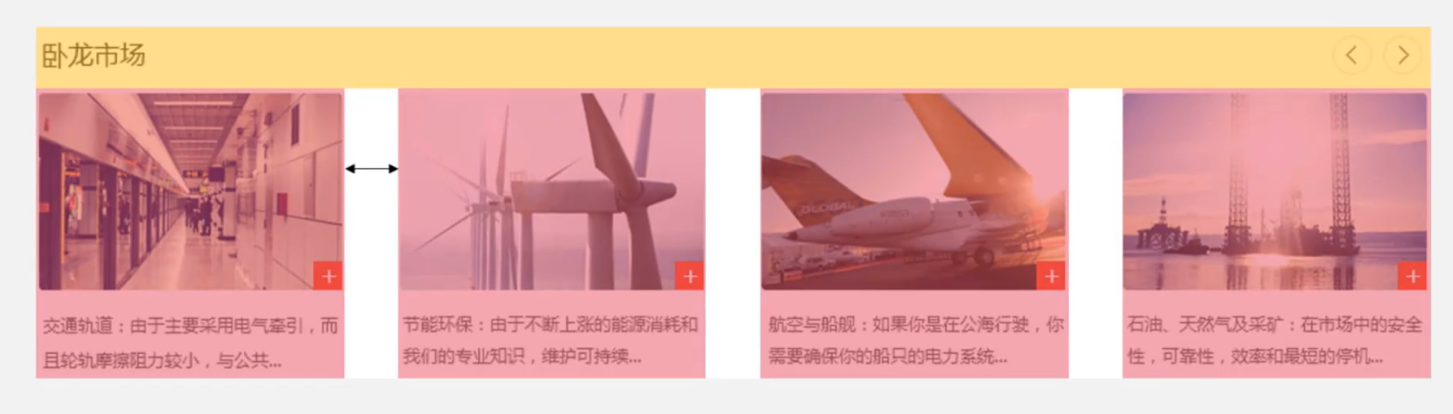Tap the plus icon on 交通轨道 image
Image resolution: width=1453 pixels, height=414 pixels.
tap(328, 276)
